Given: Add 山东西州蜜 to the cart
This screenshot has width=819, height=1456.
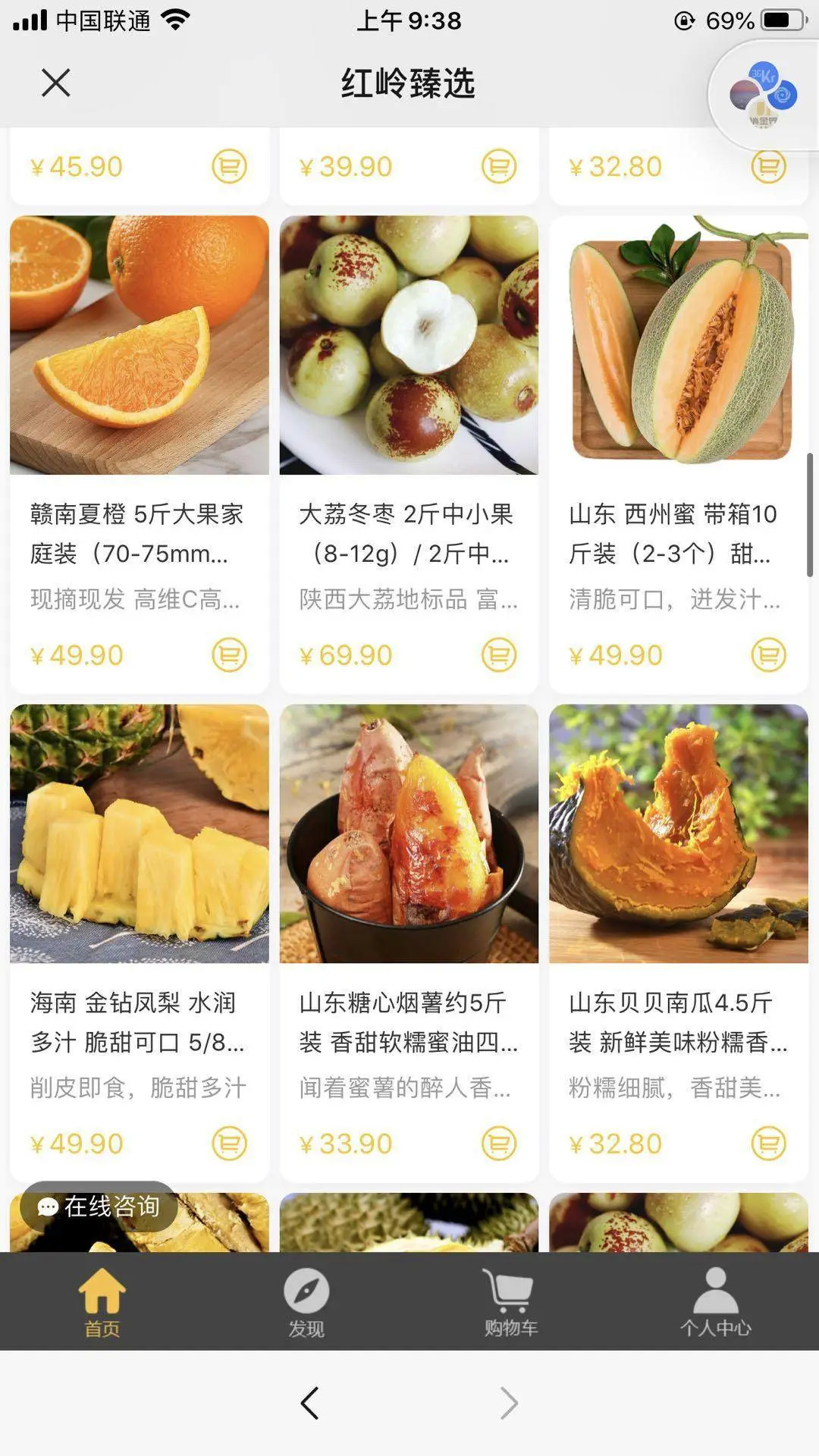Looking at the screenshot, I should (x=768, y=655).
